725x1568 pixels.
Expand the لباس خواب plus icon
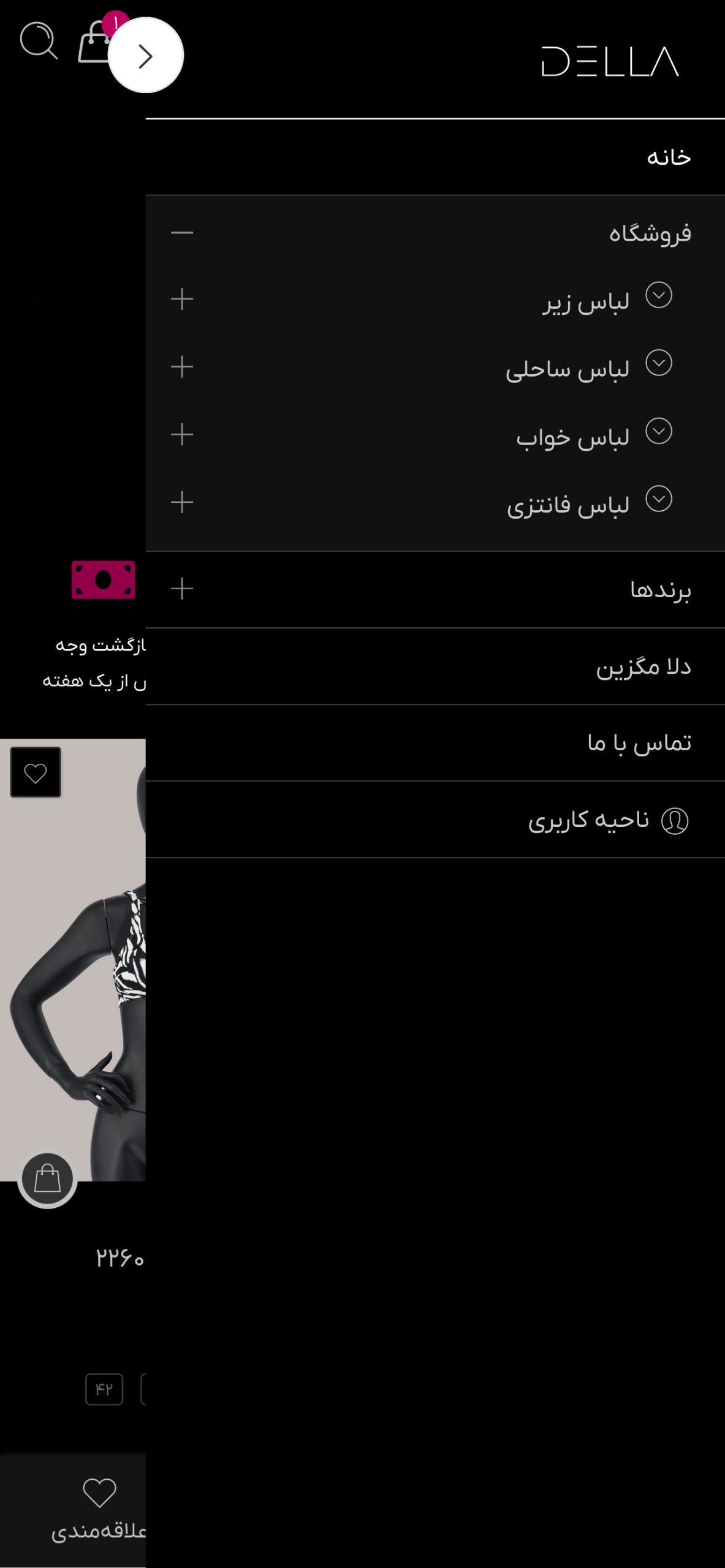click(x=182, y=435)
